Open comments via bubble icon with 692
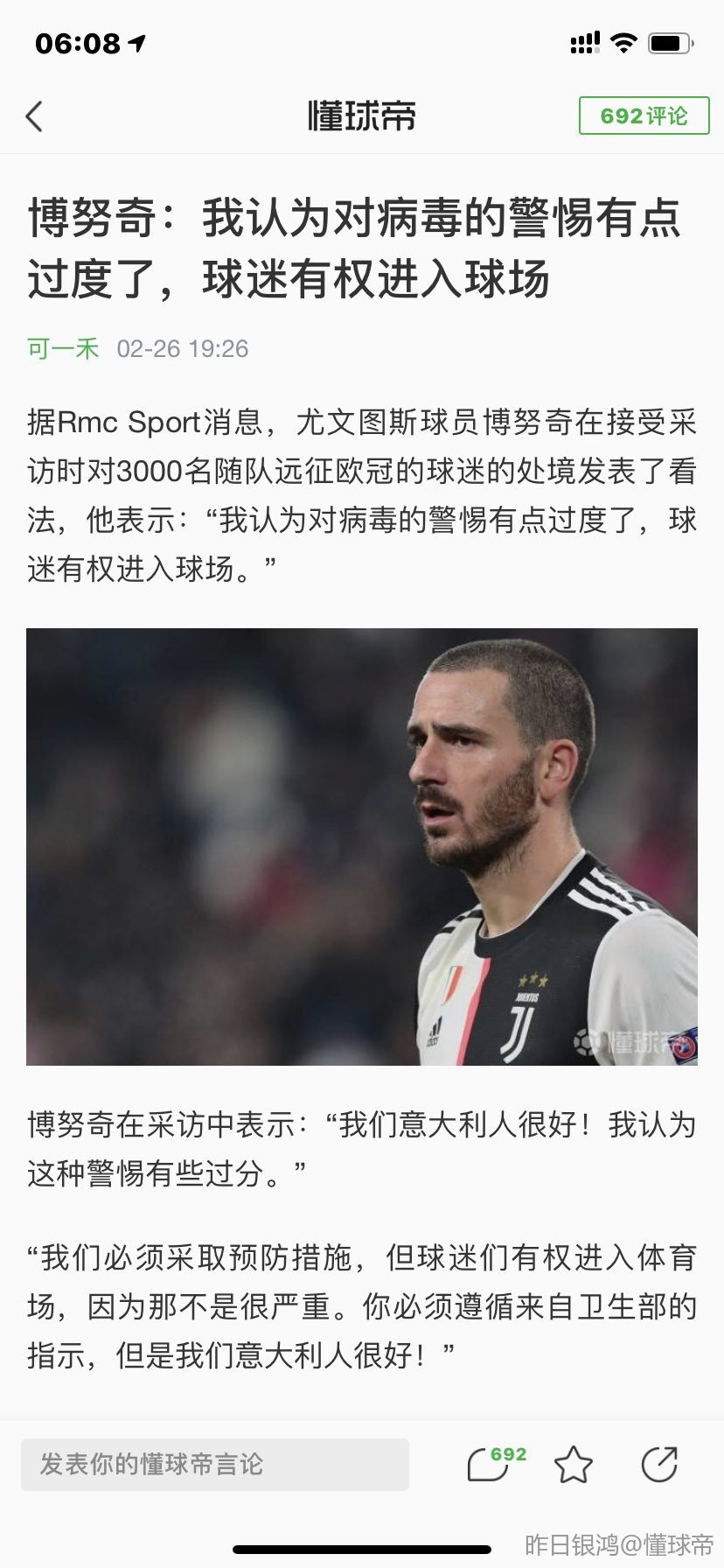 491,1464
